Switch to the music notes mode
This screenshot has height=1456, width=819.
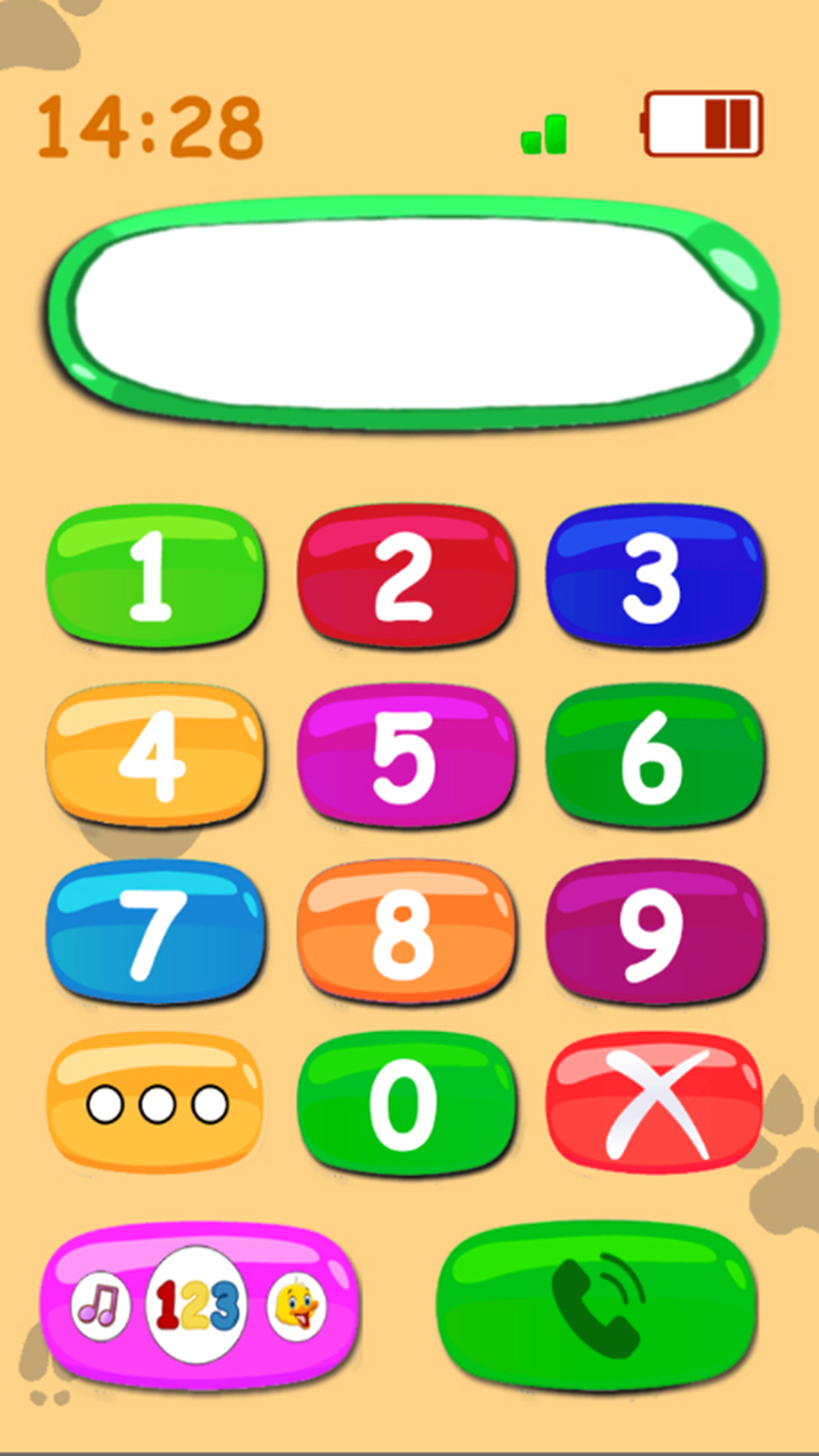pos(100,1307)
